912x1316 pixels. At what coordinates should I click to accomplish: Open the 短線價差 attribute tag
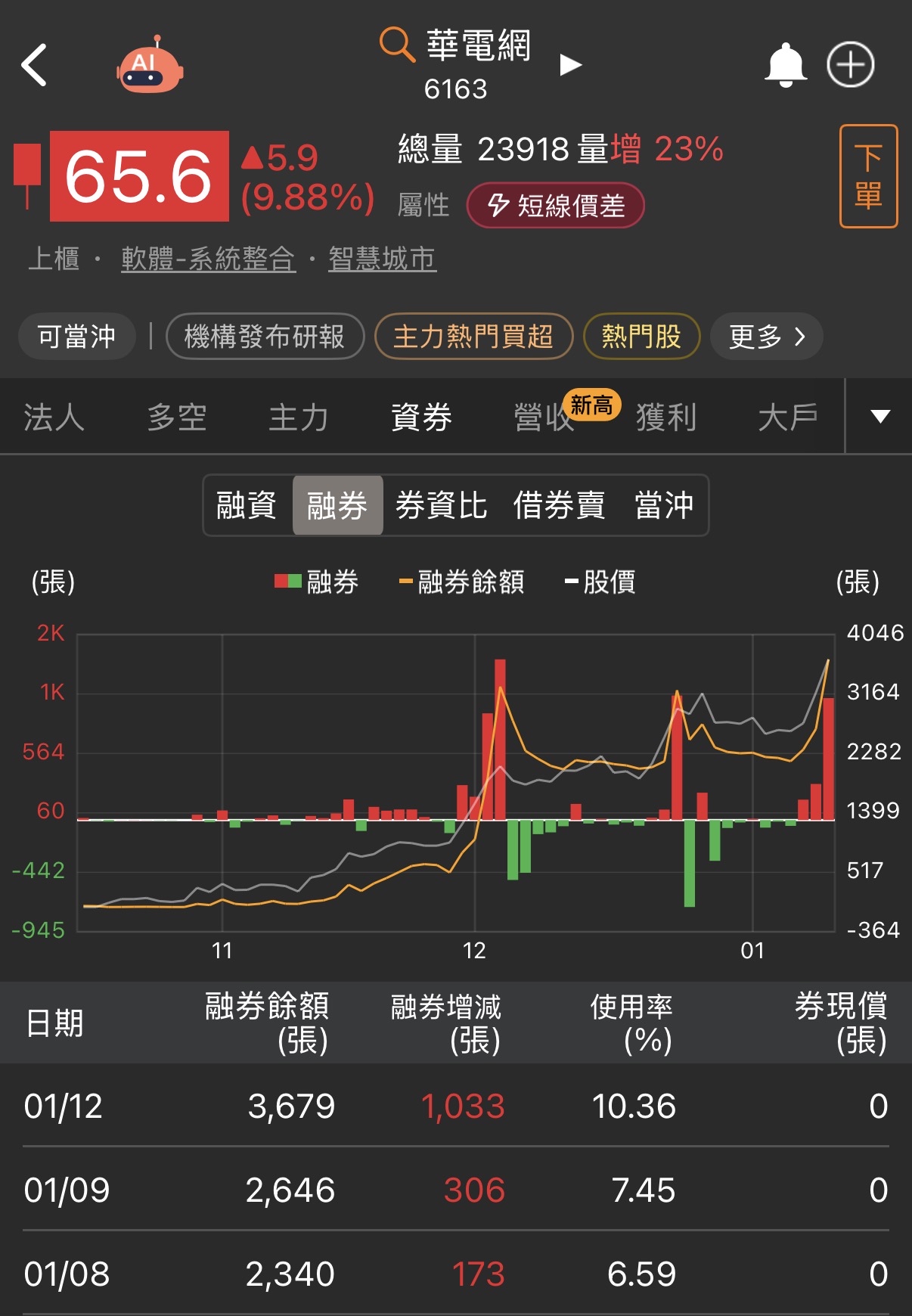tap(556, 206)
